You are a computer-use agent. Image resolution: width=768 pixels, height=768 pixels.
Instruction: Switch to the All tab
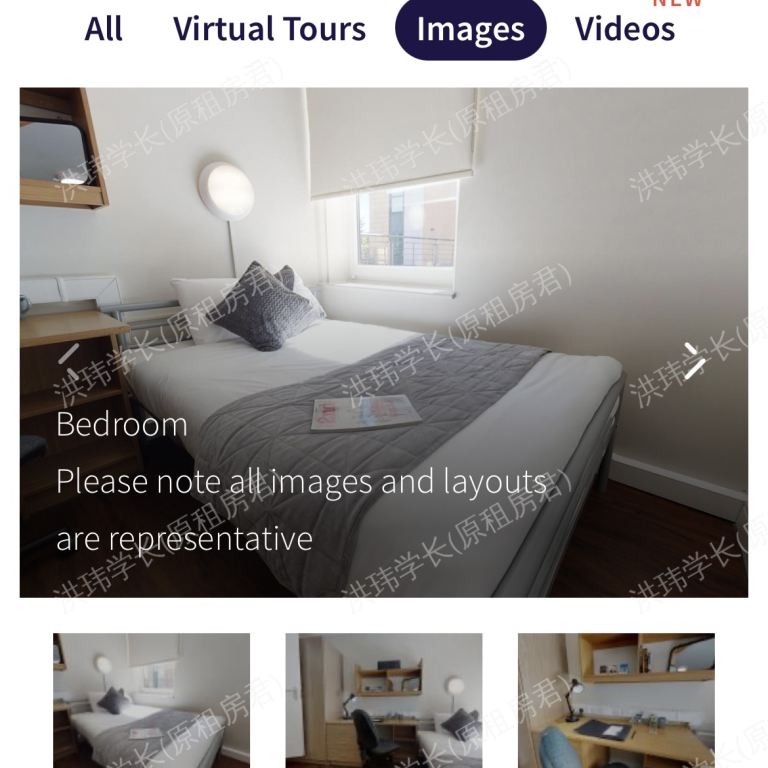(x=104, y=29)
